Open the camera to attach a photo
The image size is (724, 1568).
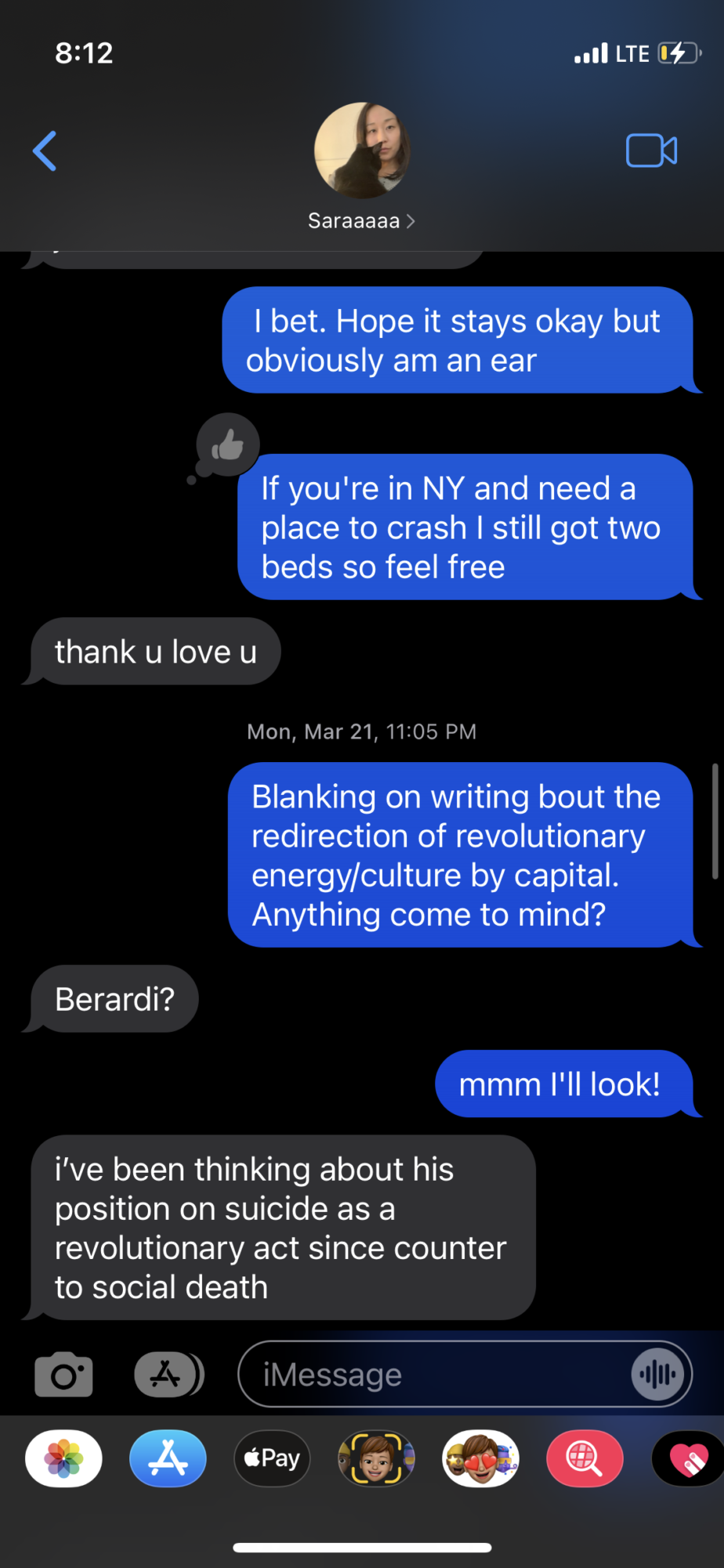[63, 1374]
